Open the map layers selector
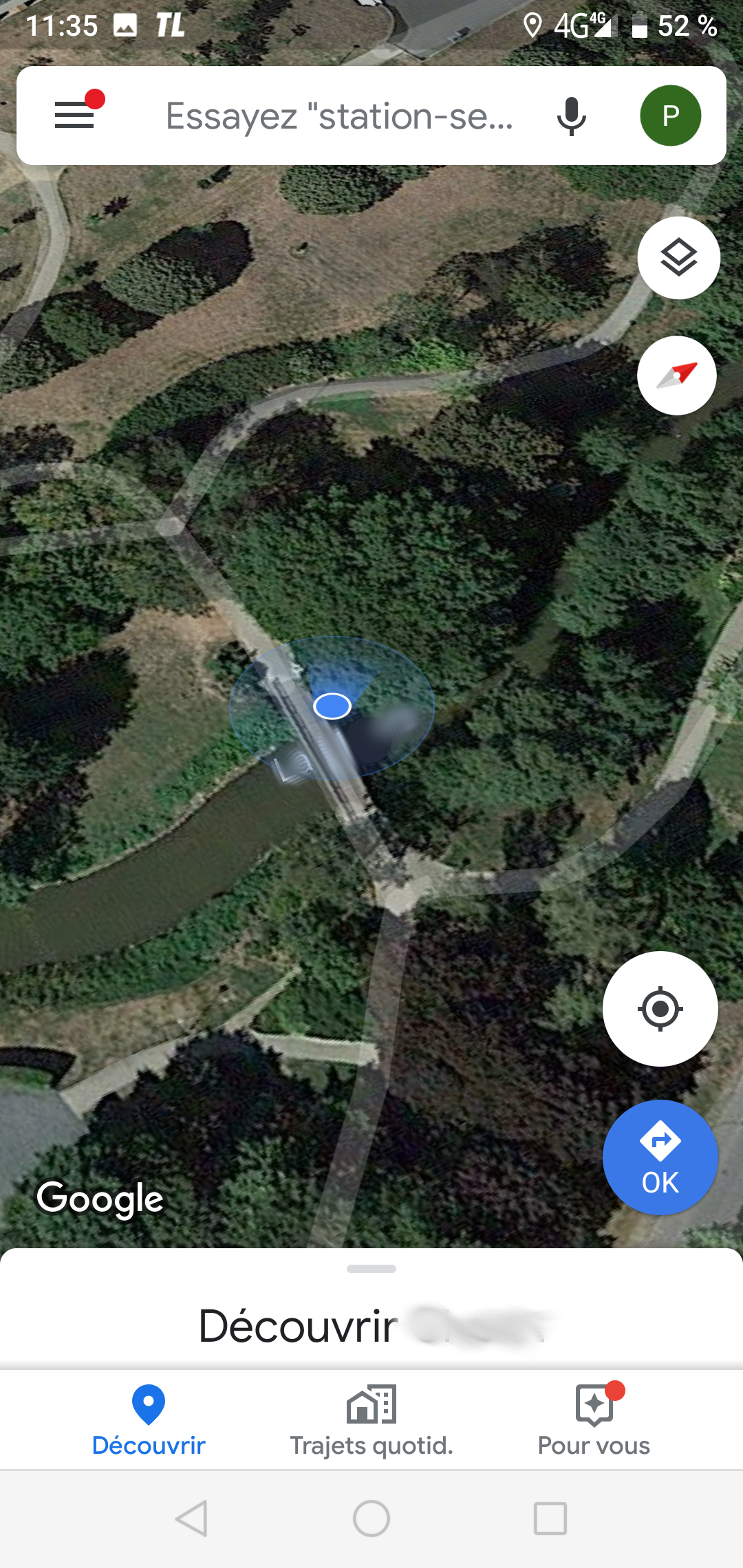 (x=678, y=258)
